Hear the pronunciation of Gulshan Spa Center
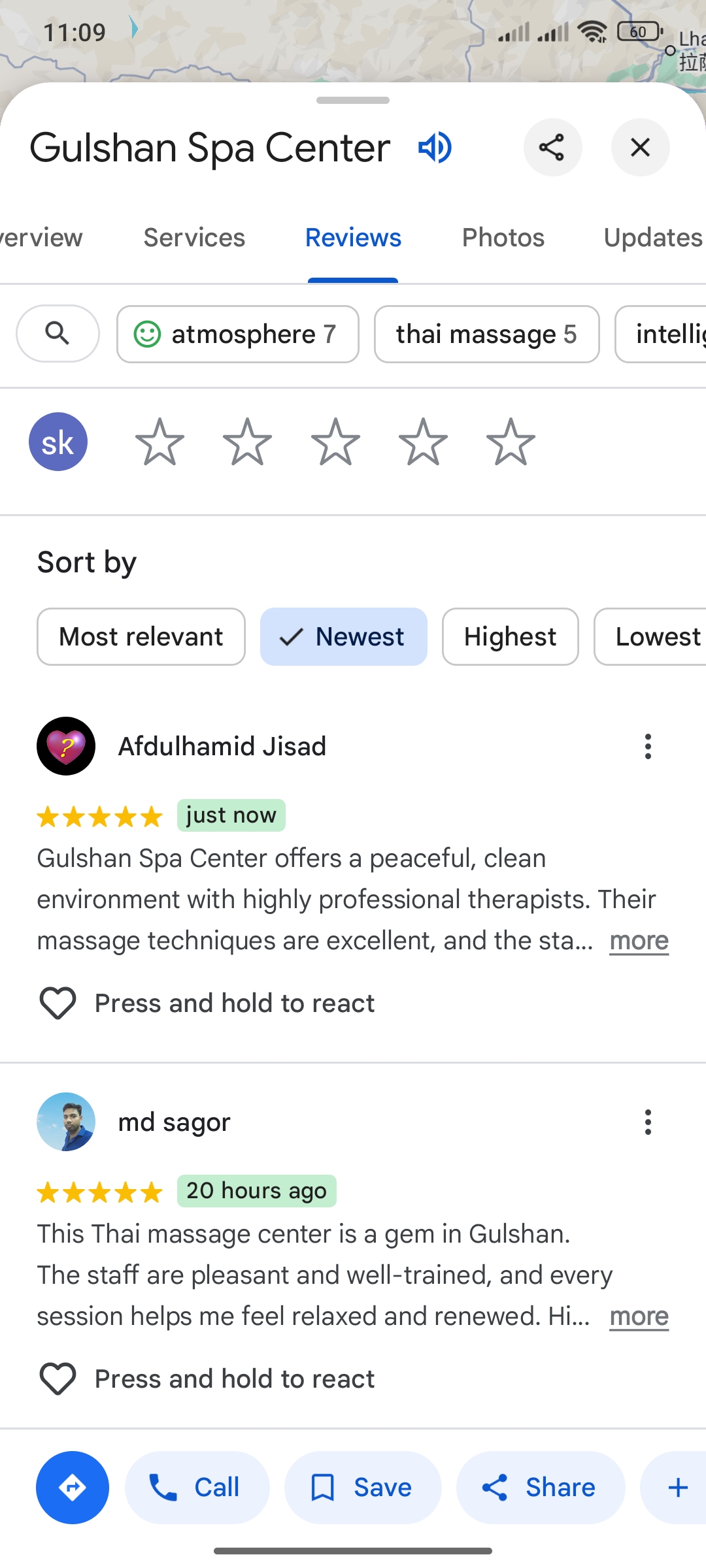The image size is (706, 1568). [435, 148]
